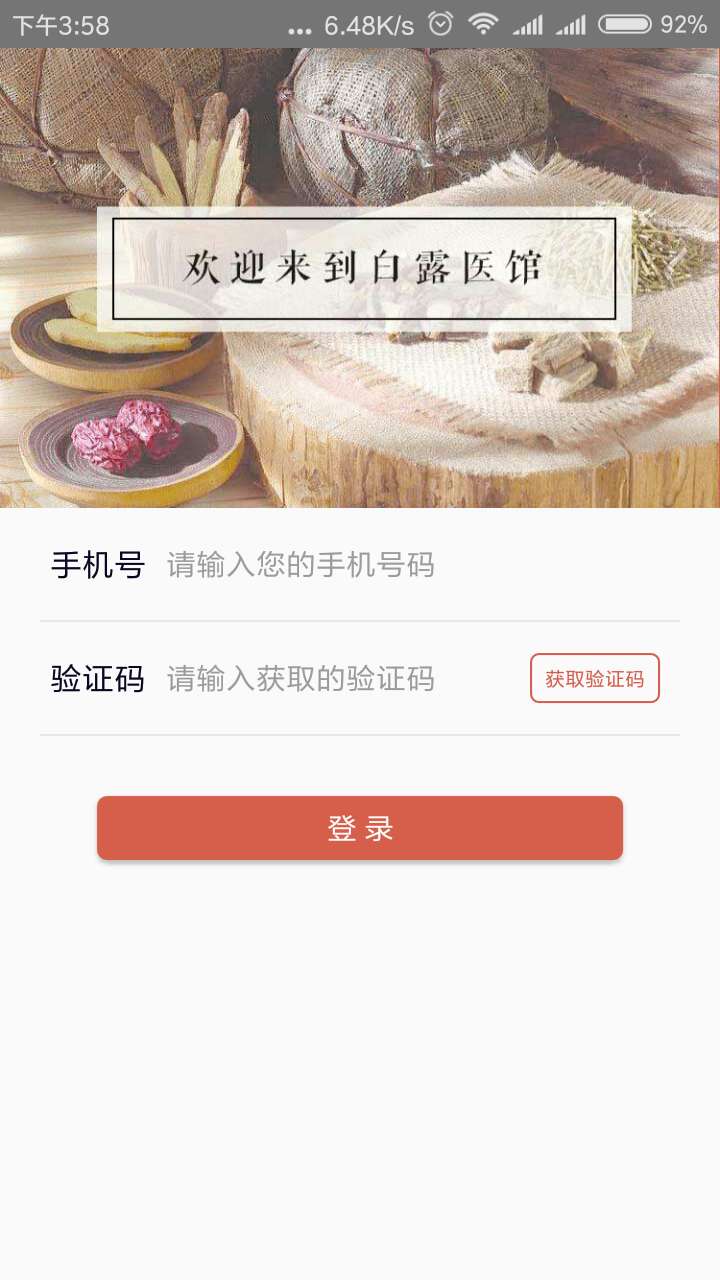Tap the 获取验证码 button to request code
Viewport: 720px width, 1280px height.
[595, 678]
